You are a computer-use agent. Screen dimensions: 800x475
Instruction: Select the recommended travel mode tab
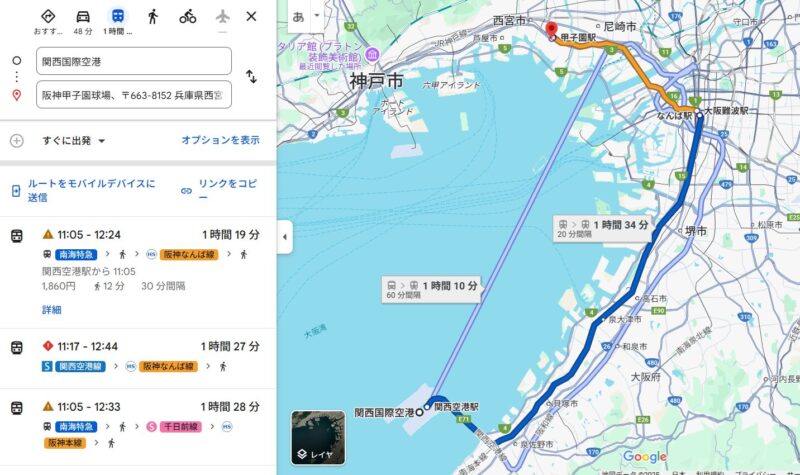coord(48,20)
